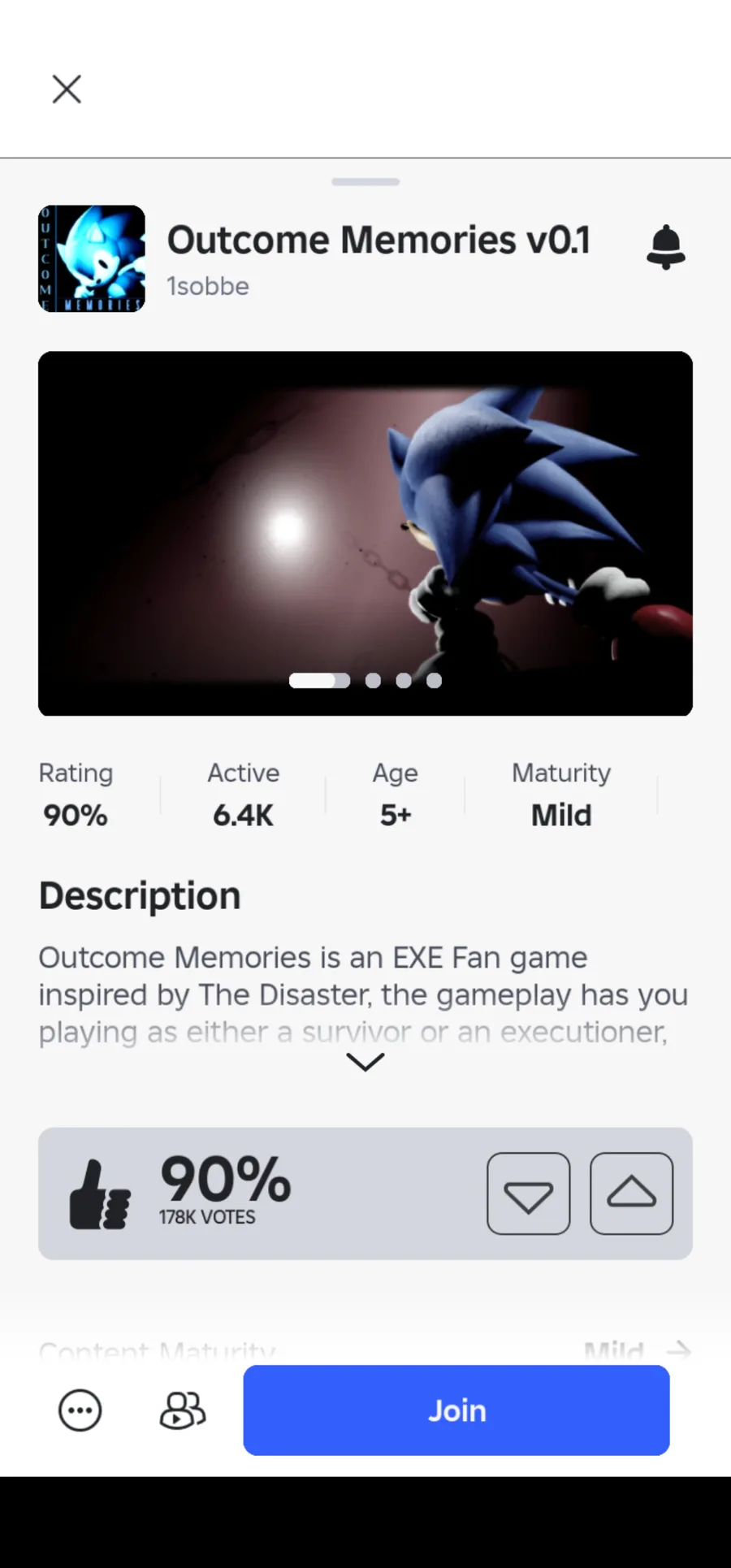
Task: Open the friends icon beside Join
Action: [183, 1410]
